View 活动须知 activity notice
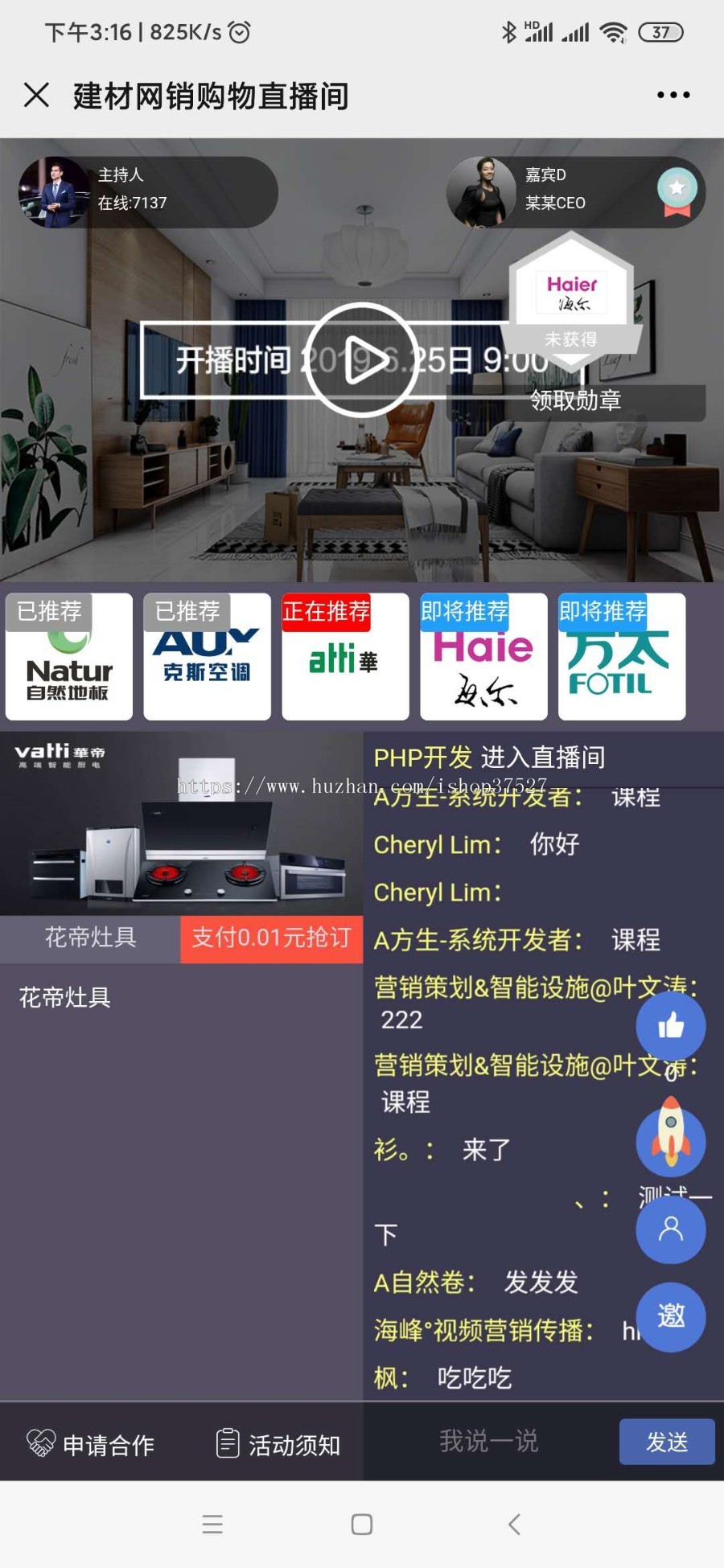Image resolution: width=724 pixels, height=1568 pixels. click(278, 1445)
